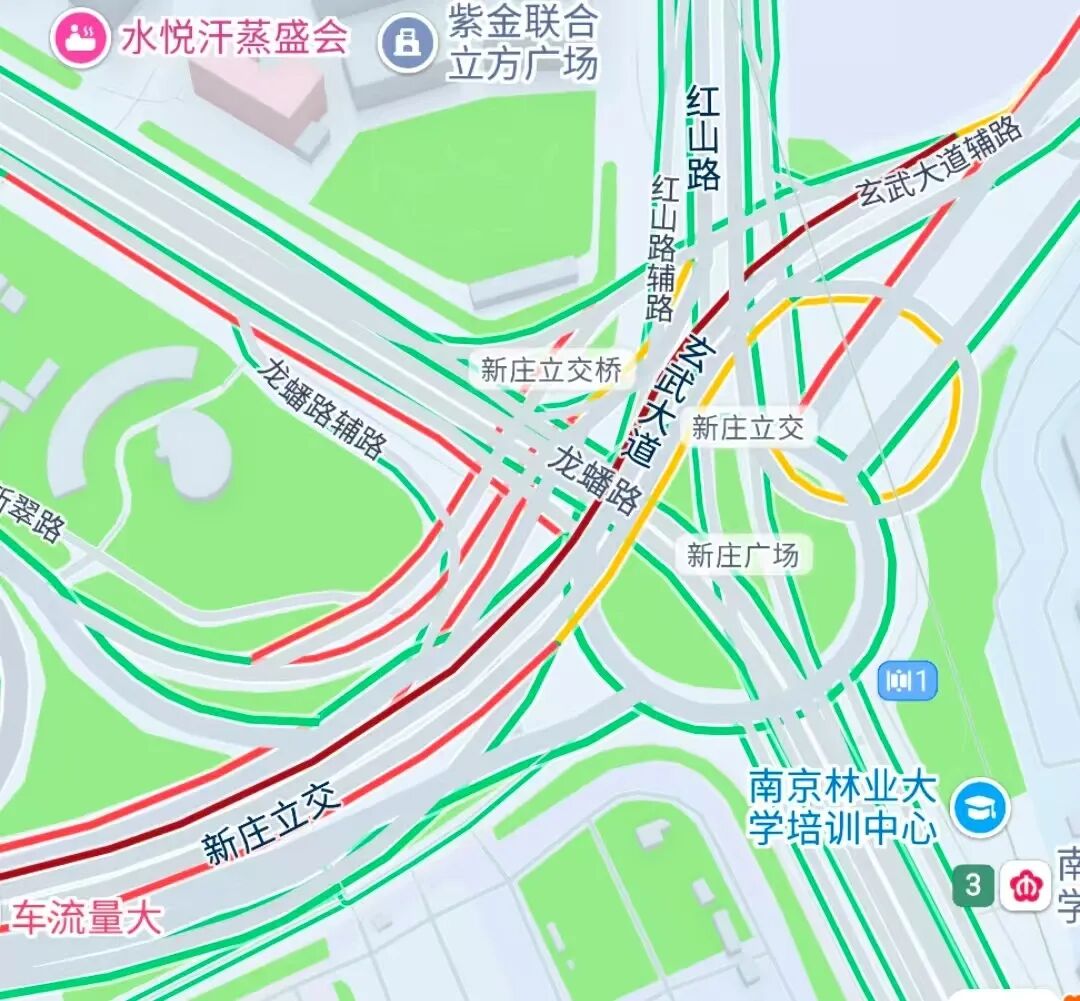Open the 水悦汗蒸盛会 place marker
The image size is (1080, 1001).
82,39
